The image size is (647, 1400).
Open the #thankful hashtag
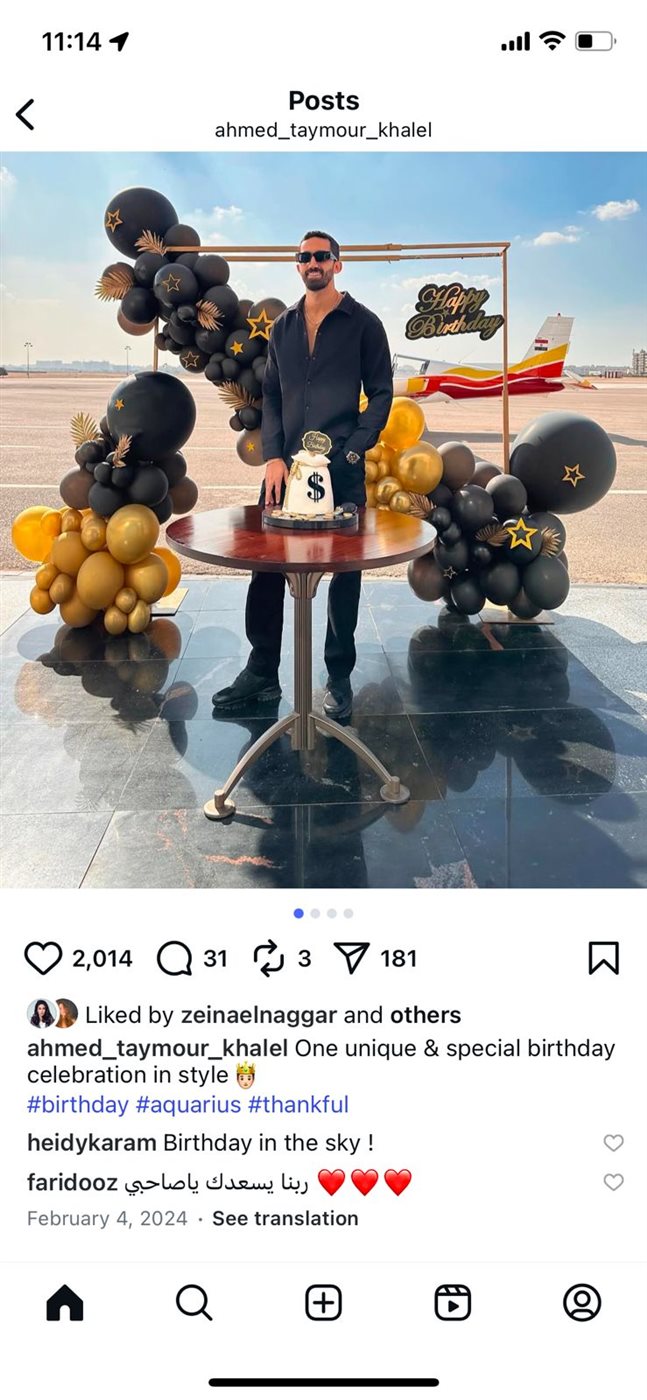pos(298,1105)
